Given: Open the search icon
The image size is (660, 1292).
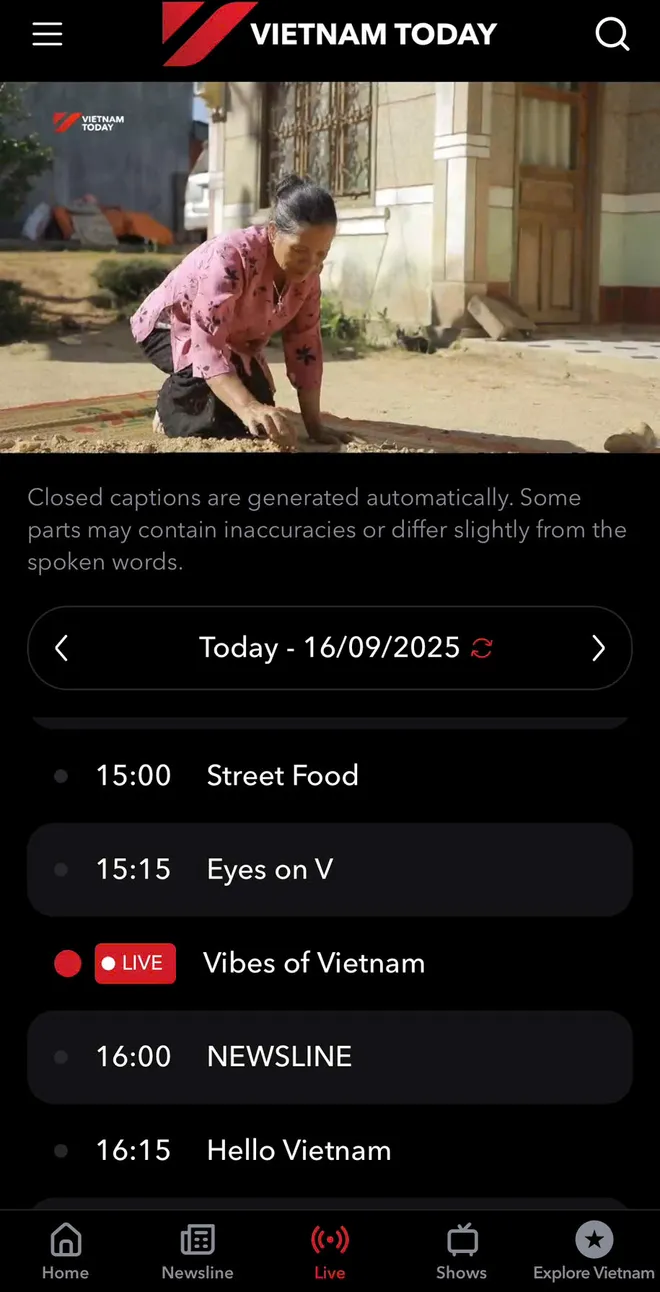Looking at the screenshot, I should (612, 35).
